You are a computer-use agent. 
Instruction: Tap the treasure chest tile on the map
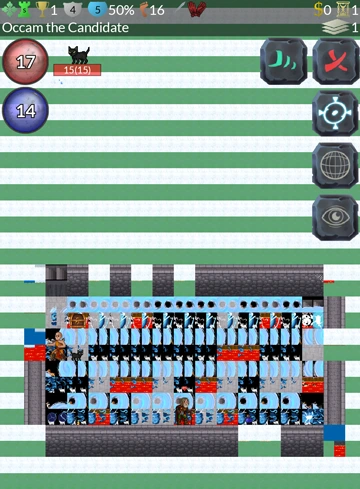click(78, 320)
